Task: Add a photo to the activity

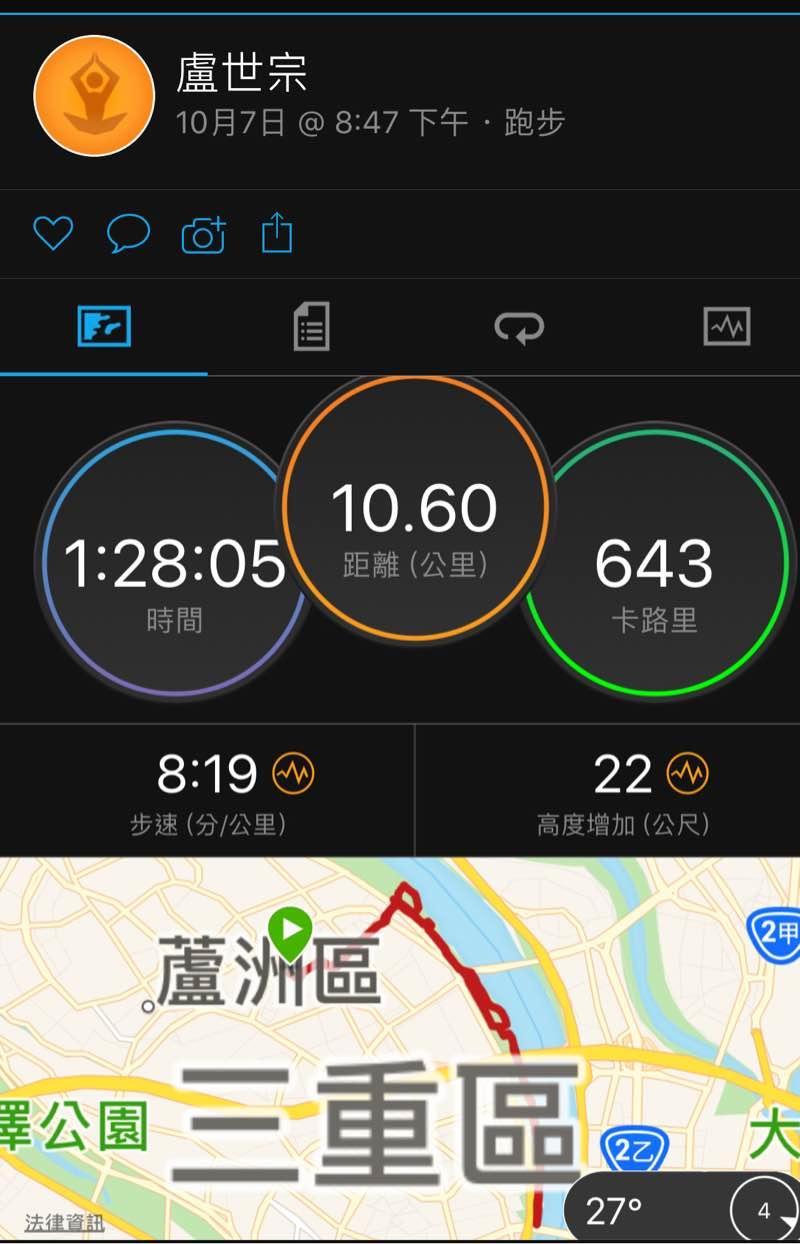Action: [203, 234]
